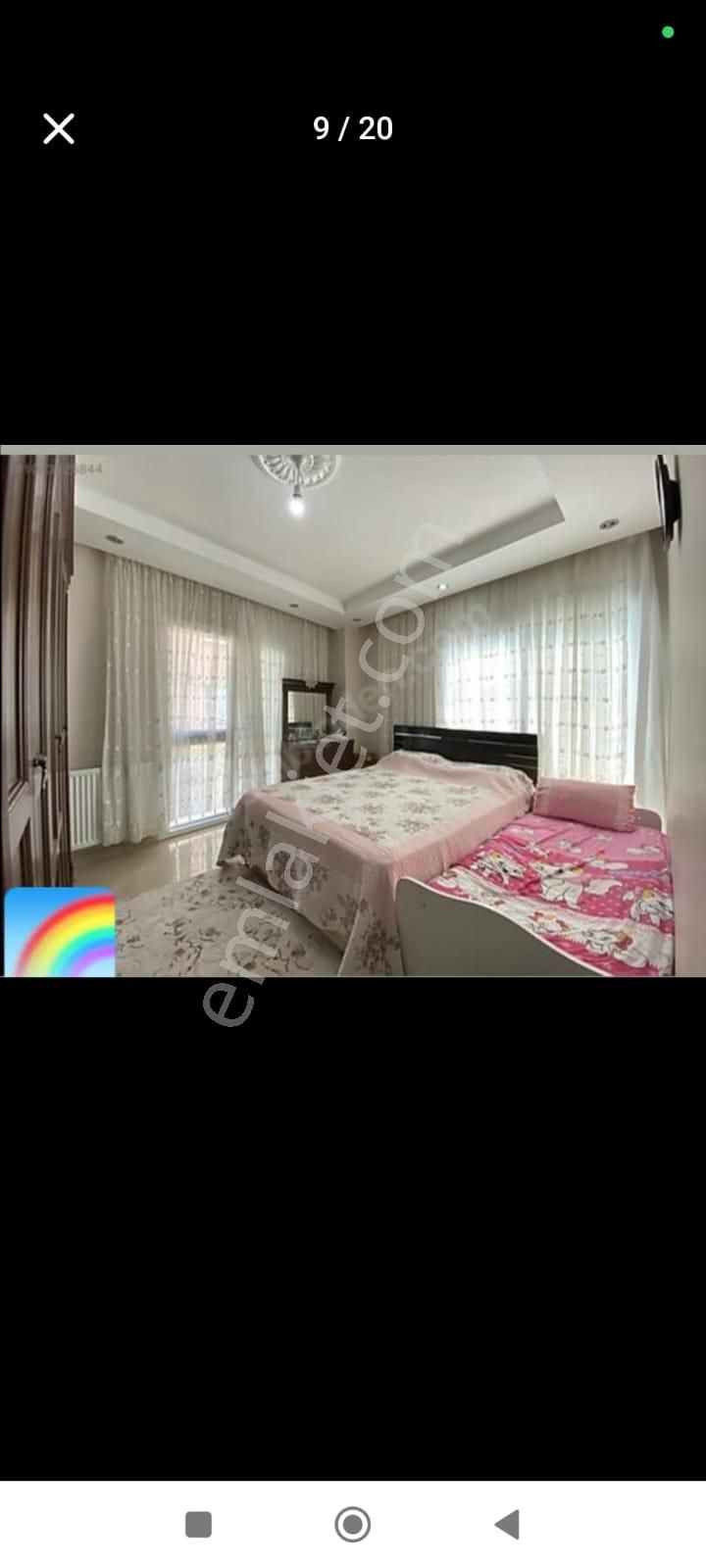Open the recent apps overview
Image resolution: width=706 pixels, height=1568 pixels.
(x=199, y=1524)
